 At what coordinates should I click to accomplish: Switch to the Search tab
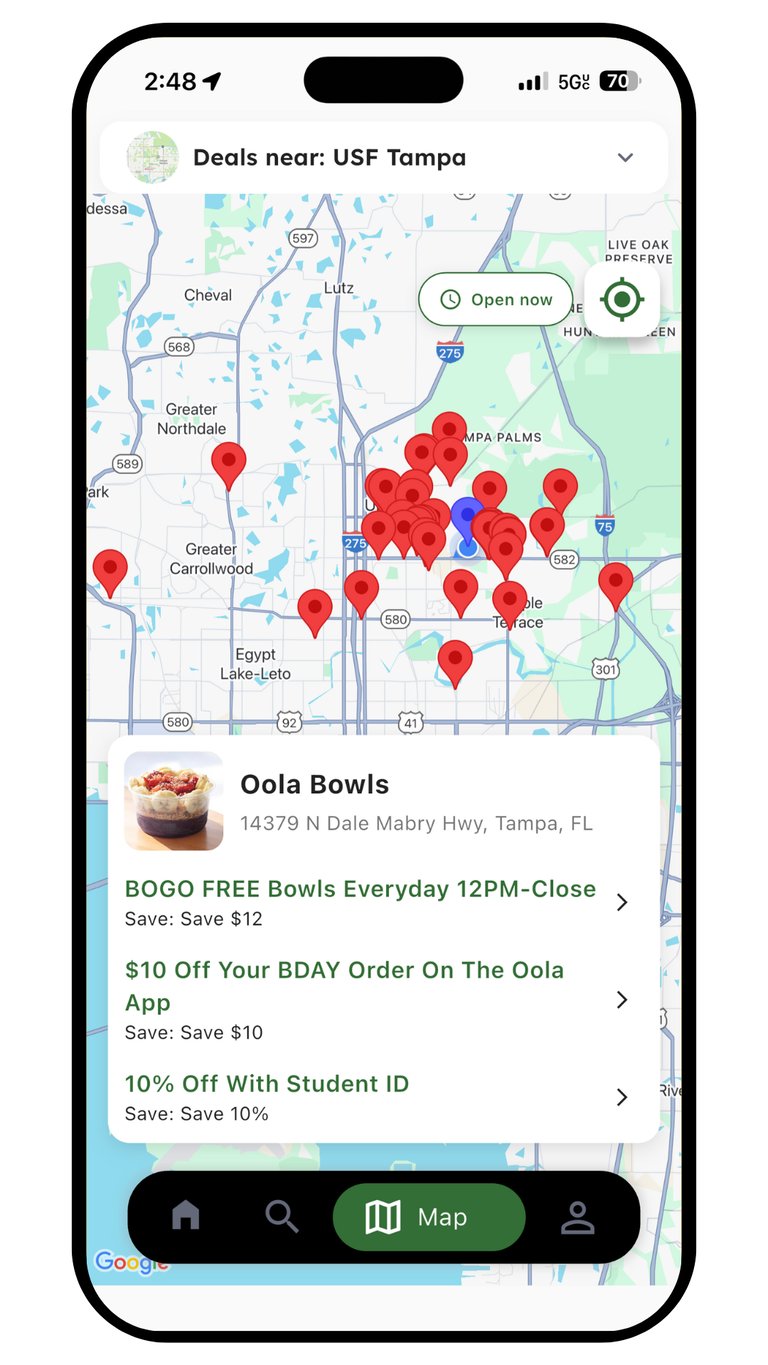tap(282, 1216)
